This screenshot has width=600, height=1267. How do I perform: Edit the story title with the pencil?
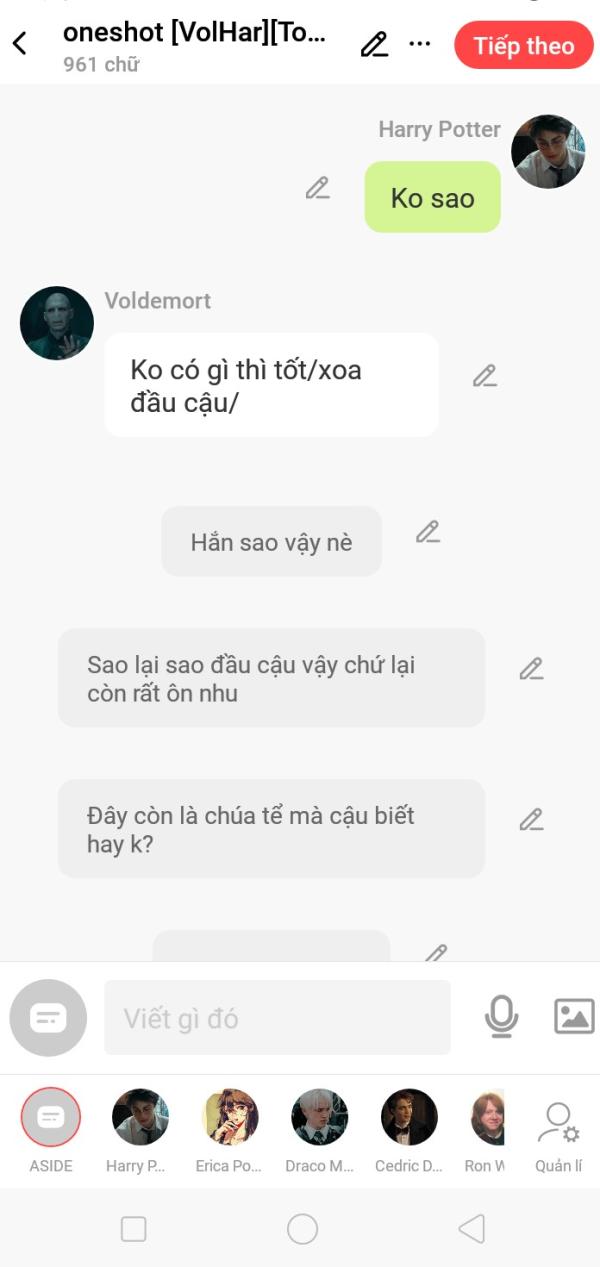tap(374, 44)
